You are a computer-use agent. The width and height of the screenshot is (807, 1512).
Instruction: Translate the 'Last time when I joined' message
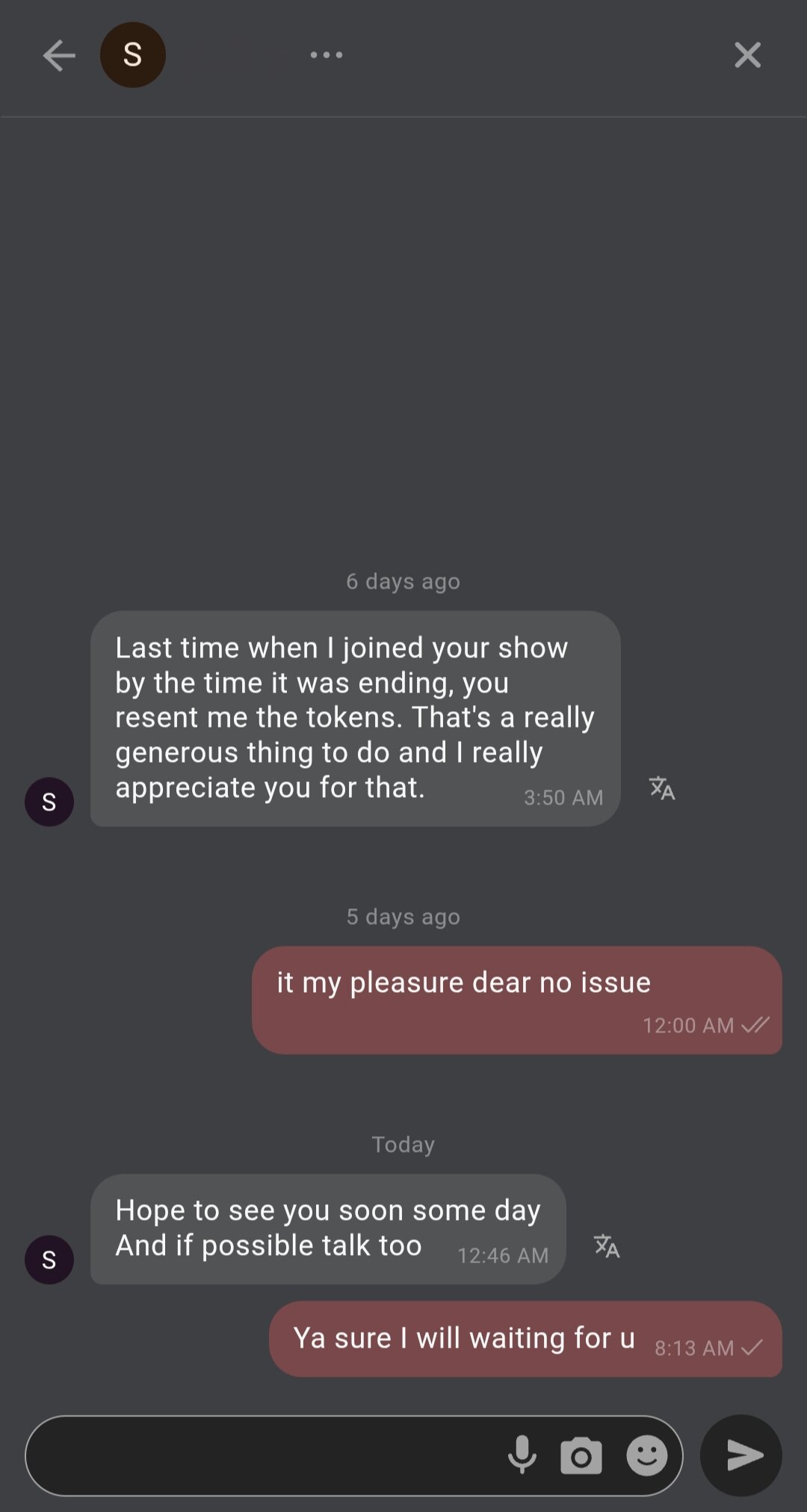tap(662, 788)
